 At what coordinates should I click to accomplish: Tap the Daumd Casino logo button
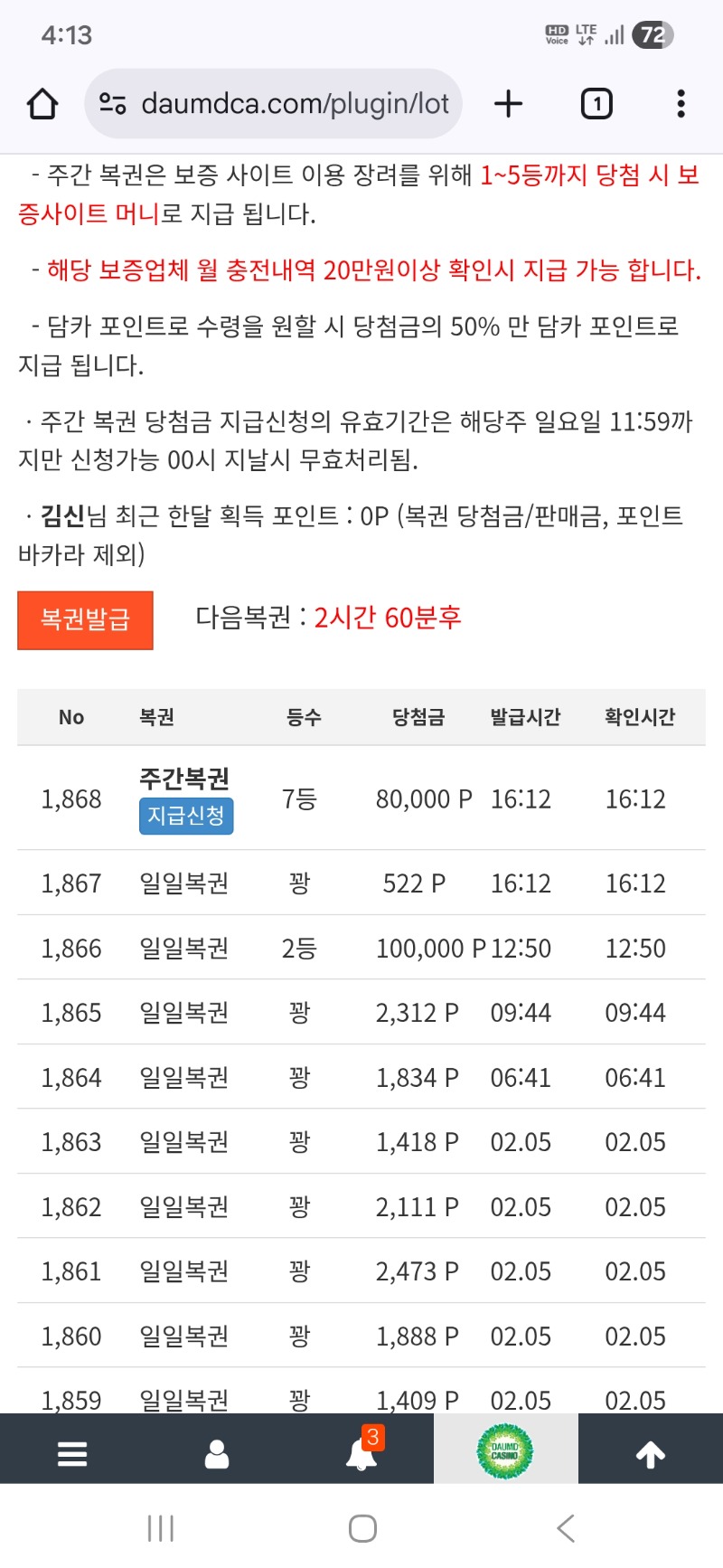pos(505,1450)
